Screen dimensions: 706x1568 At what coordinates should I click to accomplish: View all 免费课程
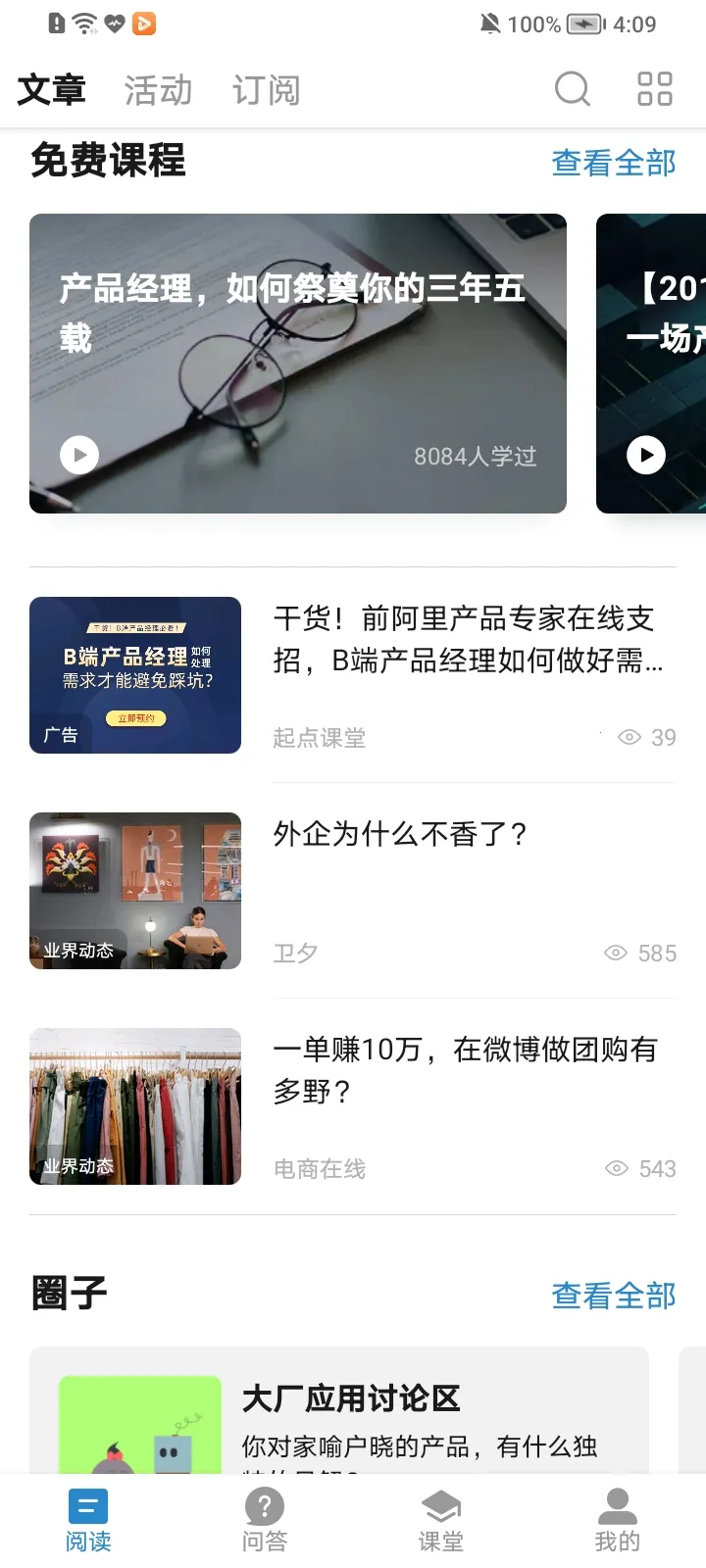613,163
